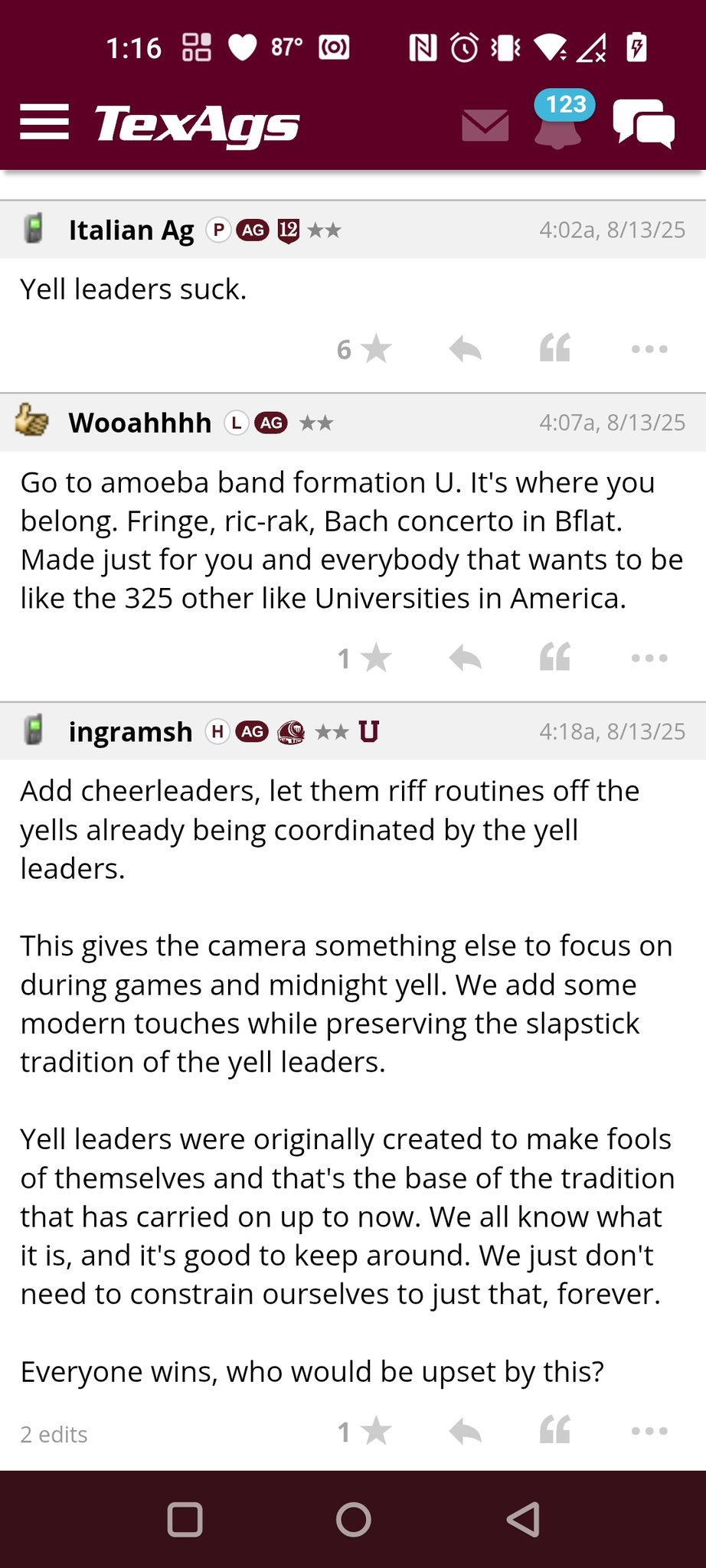Quote Italian Ag's post
Screen dimensions: 706x1568
click(555, 348)
